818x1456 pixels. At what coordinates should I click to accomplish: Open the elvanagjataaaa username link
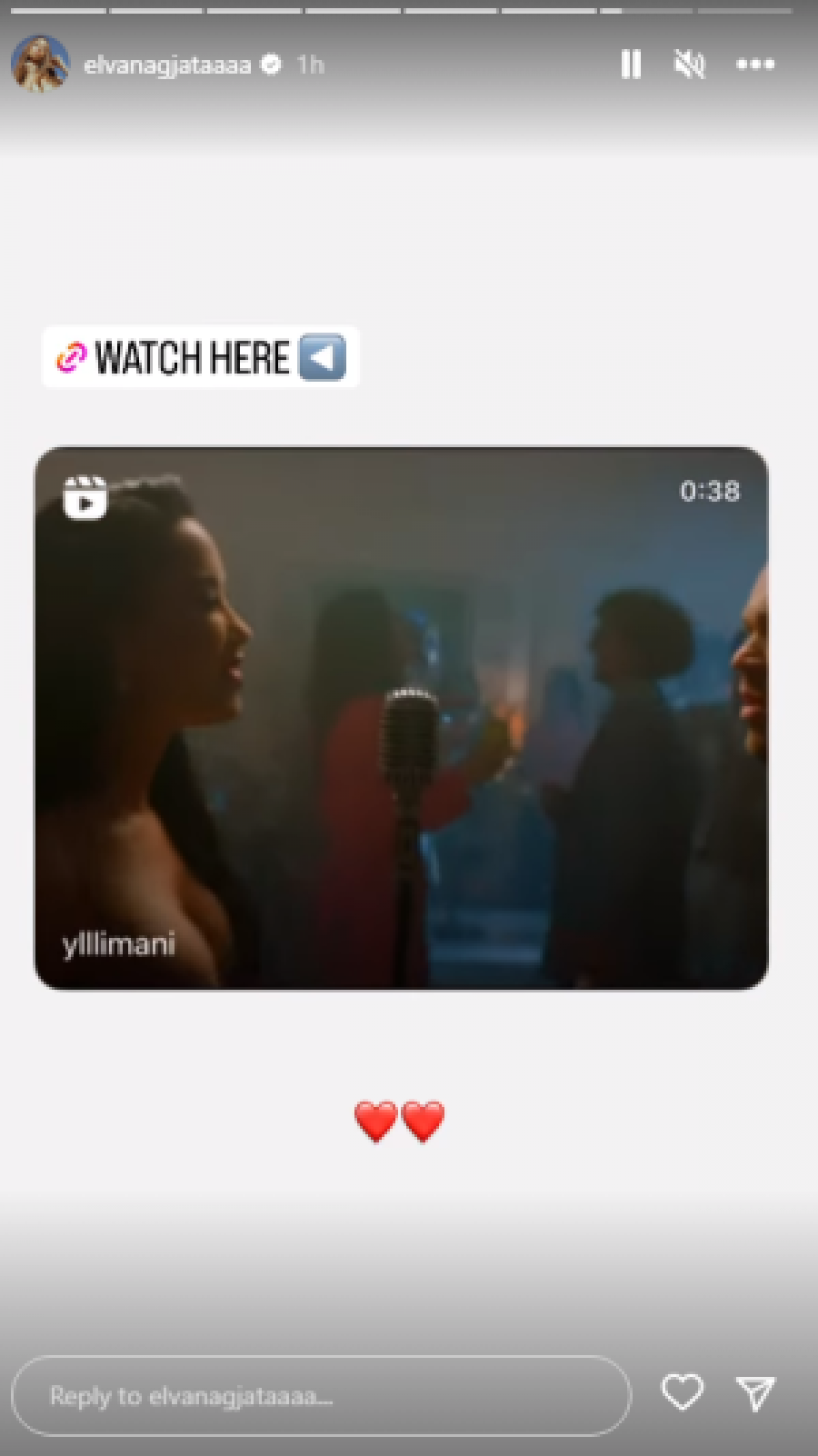coord(167,65)
